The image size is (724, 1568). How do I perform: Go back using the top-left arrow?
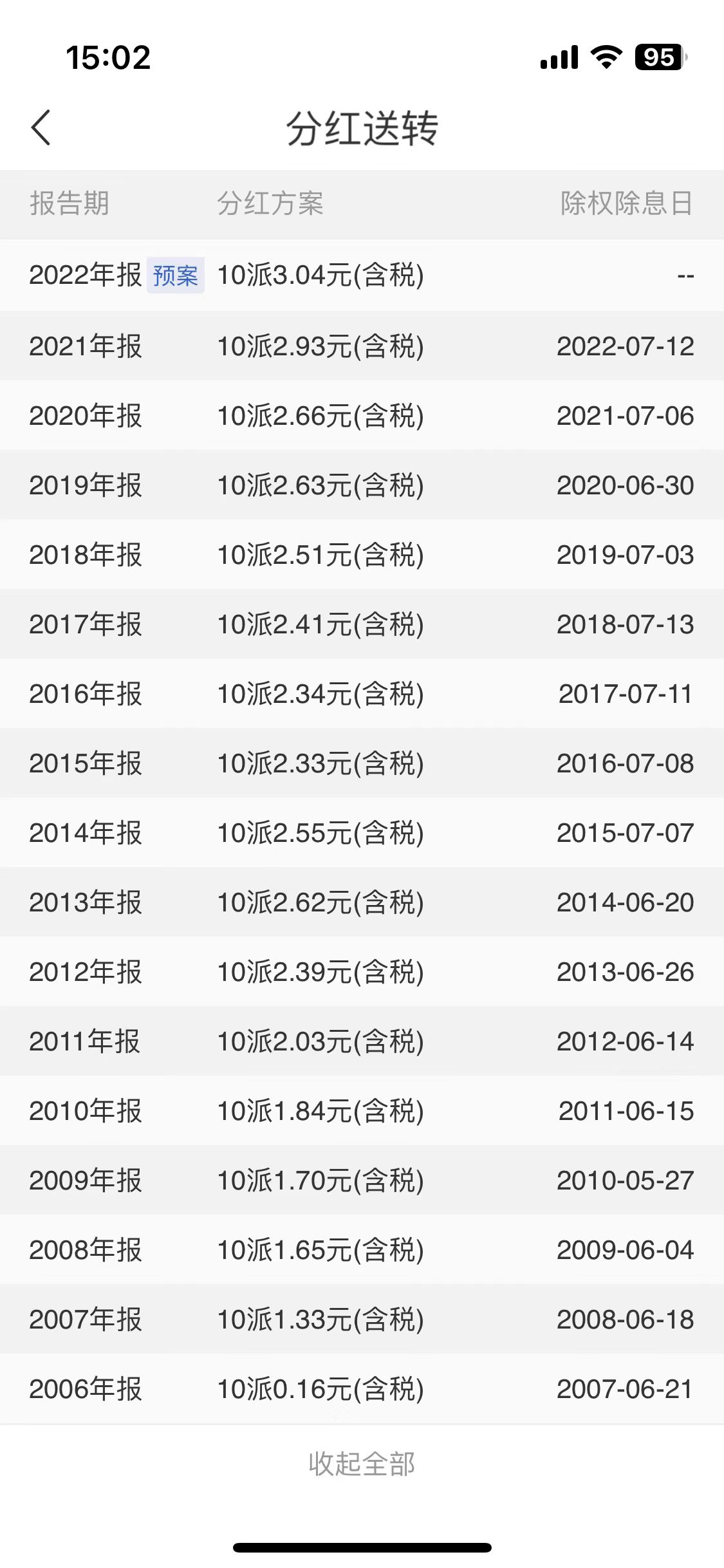[x=41, y=127]
